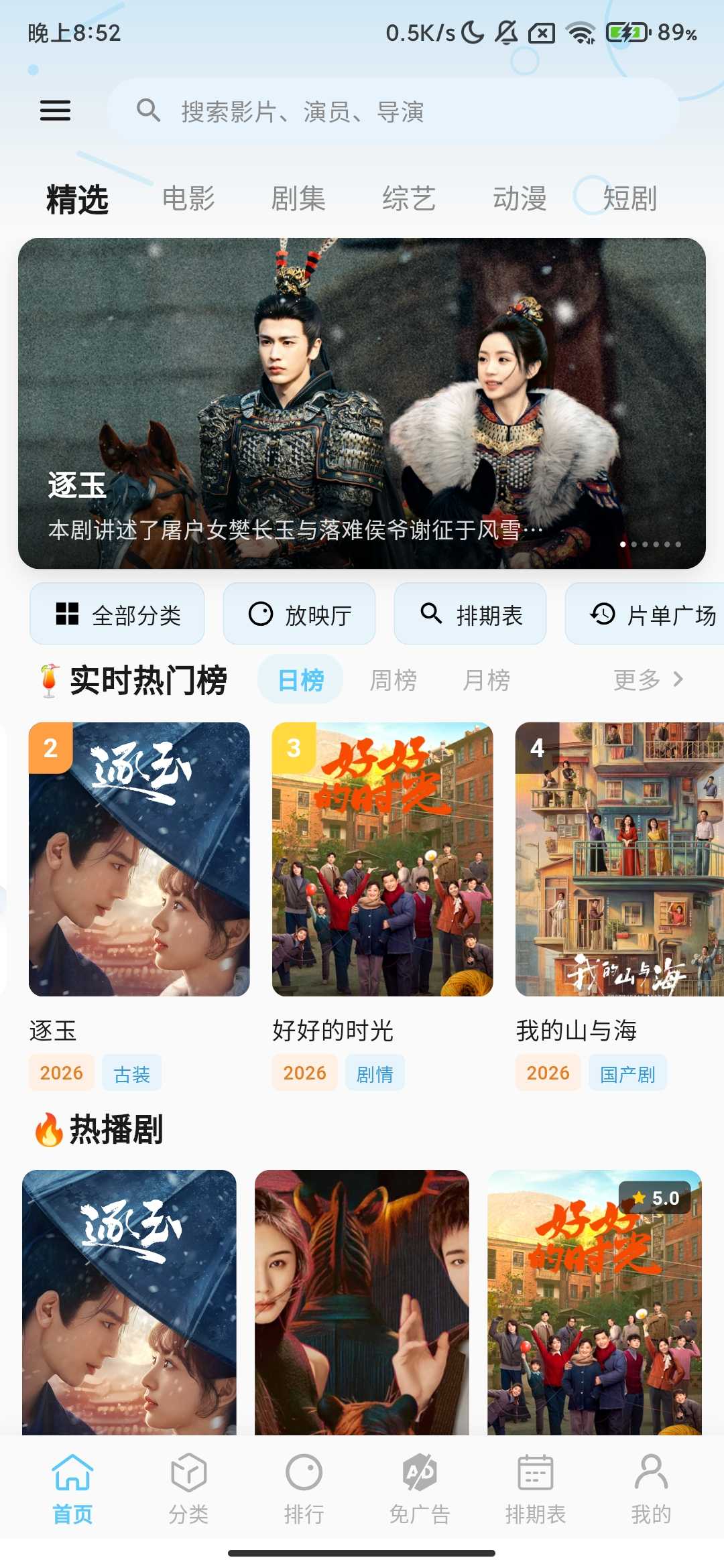Viewport: 724px width, 1568px height.
Task: Switch to the 剧集 top tab
Action: tap(298, 199)
